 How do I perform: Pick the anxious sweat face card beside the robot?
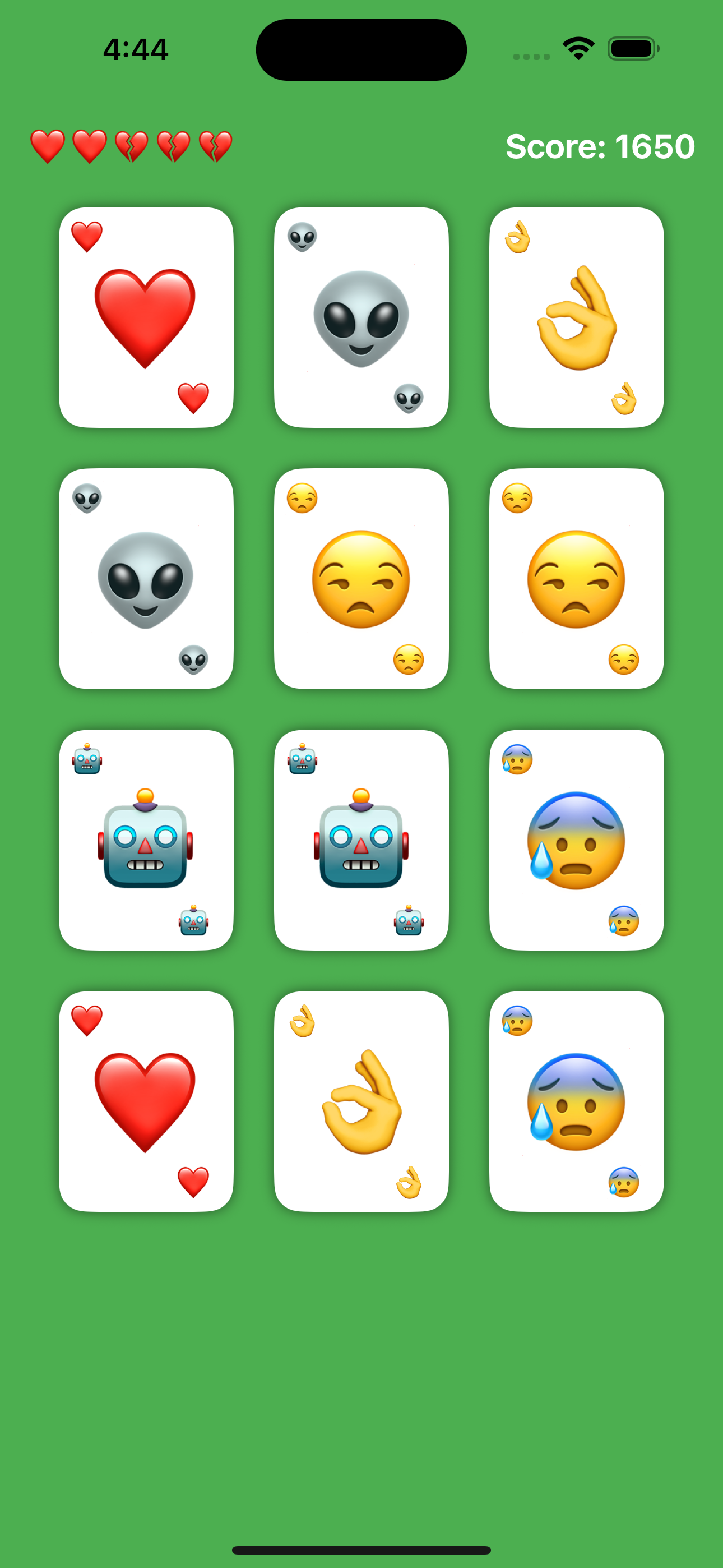coord(576,840)
